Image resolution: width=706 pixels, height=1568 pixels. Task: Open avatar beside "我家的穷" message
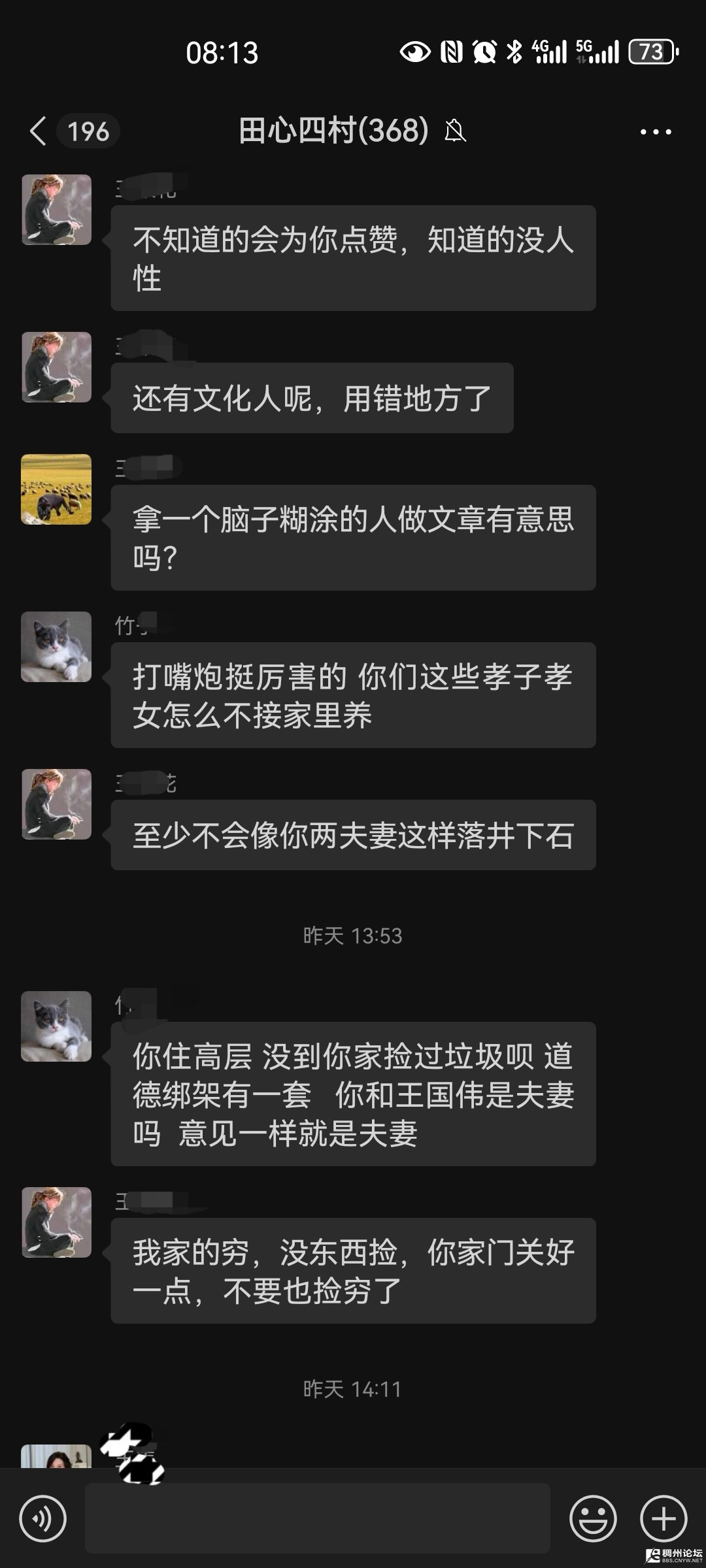click(57, 1222)
